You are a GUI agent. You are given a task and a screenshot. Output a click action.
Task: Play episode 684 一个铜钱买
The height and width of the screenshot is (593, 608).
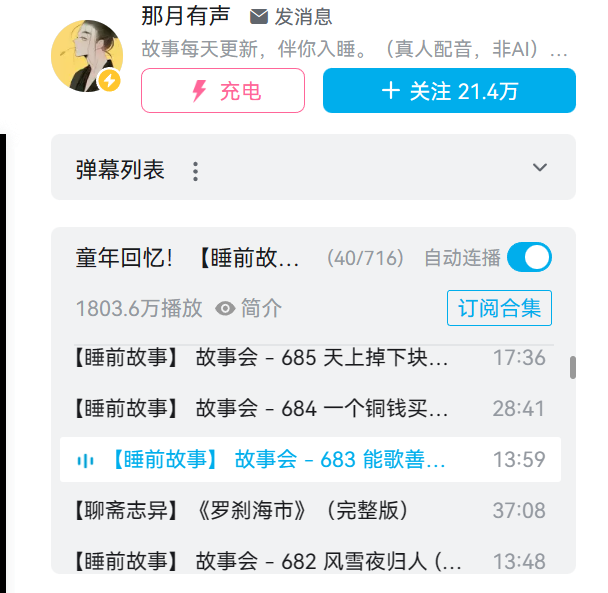click(x=261, y=408)
